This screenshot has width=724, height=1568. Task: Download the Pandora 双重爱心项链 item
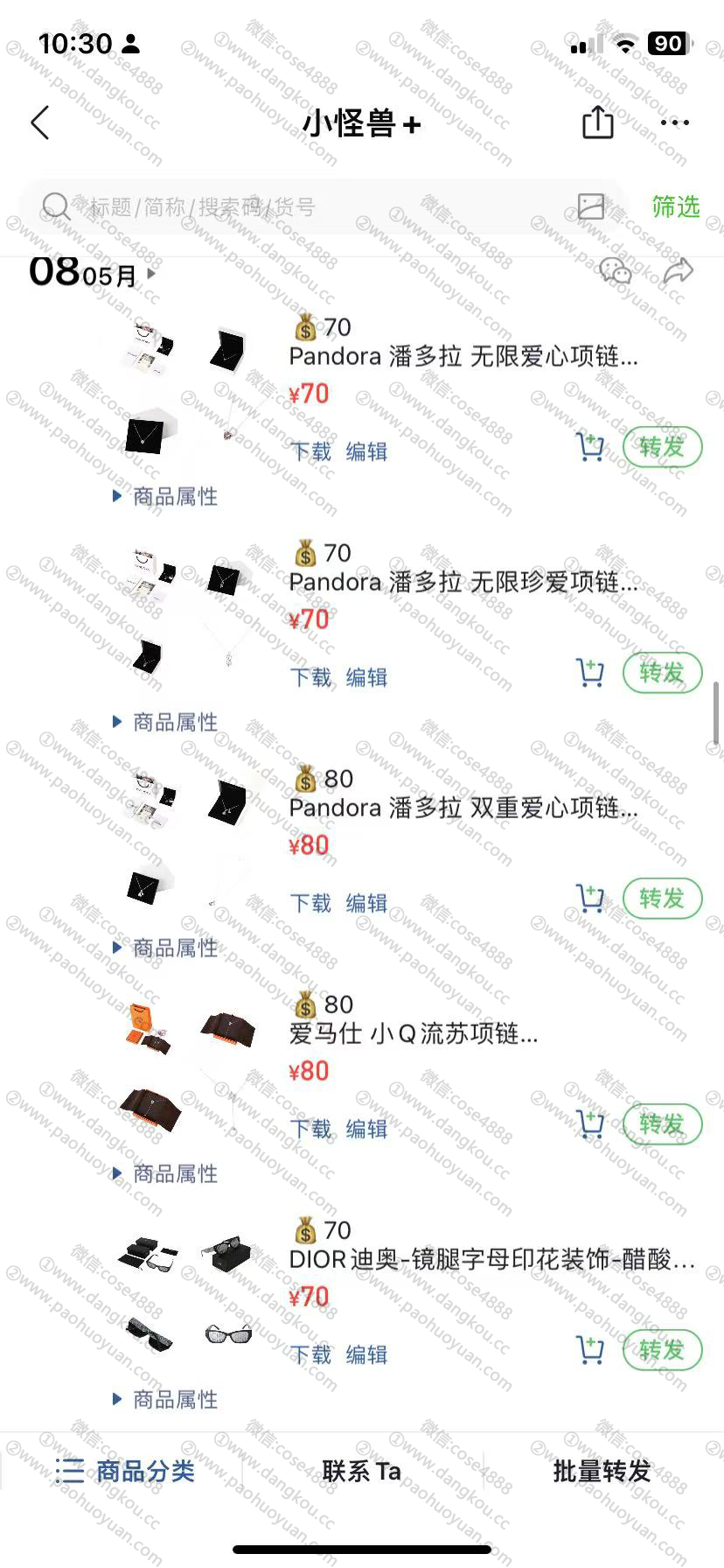tap(310, 903)
